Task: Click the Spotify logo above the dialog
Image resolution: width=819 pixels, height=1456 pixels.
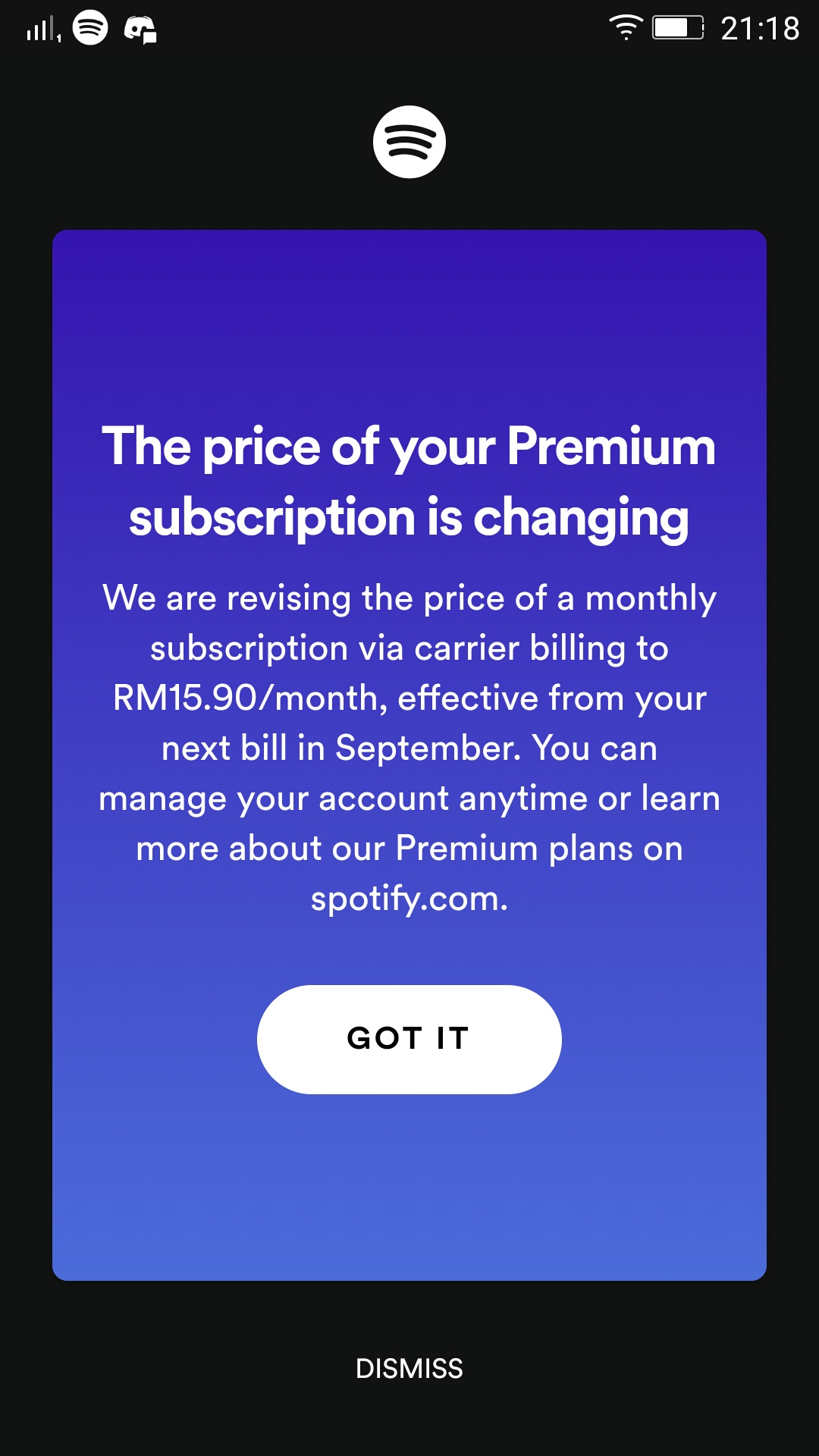Action: 409,141
